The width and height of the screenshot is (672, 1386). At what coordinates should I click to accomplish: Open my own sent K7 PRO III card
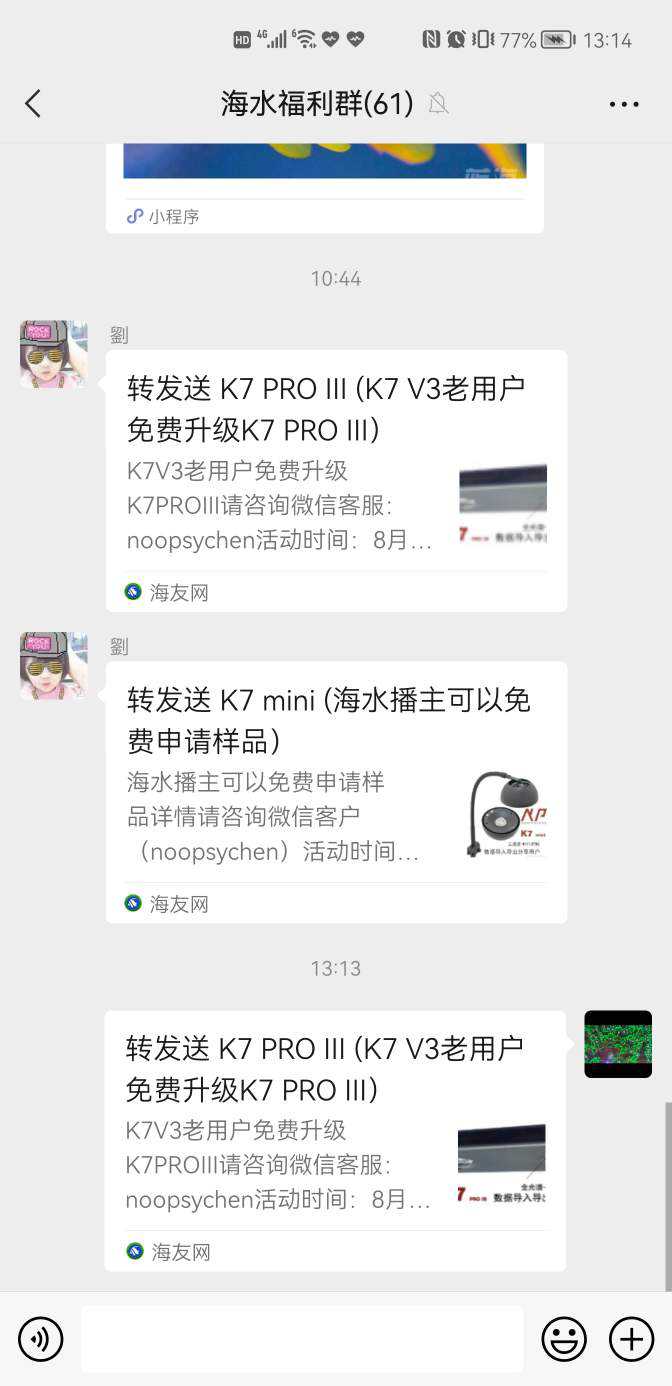click(x=334, y=1140)
